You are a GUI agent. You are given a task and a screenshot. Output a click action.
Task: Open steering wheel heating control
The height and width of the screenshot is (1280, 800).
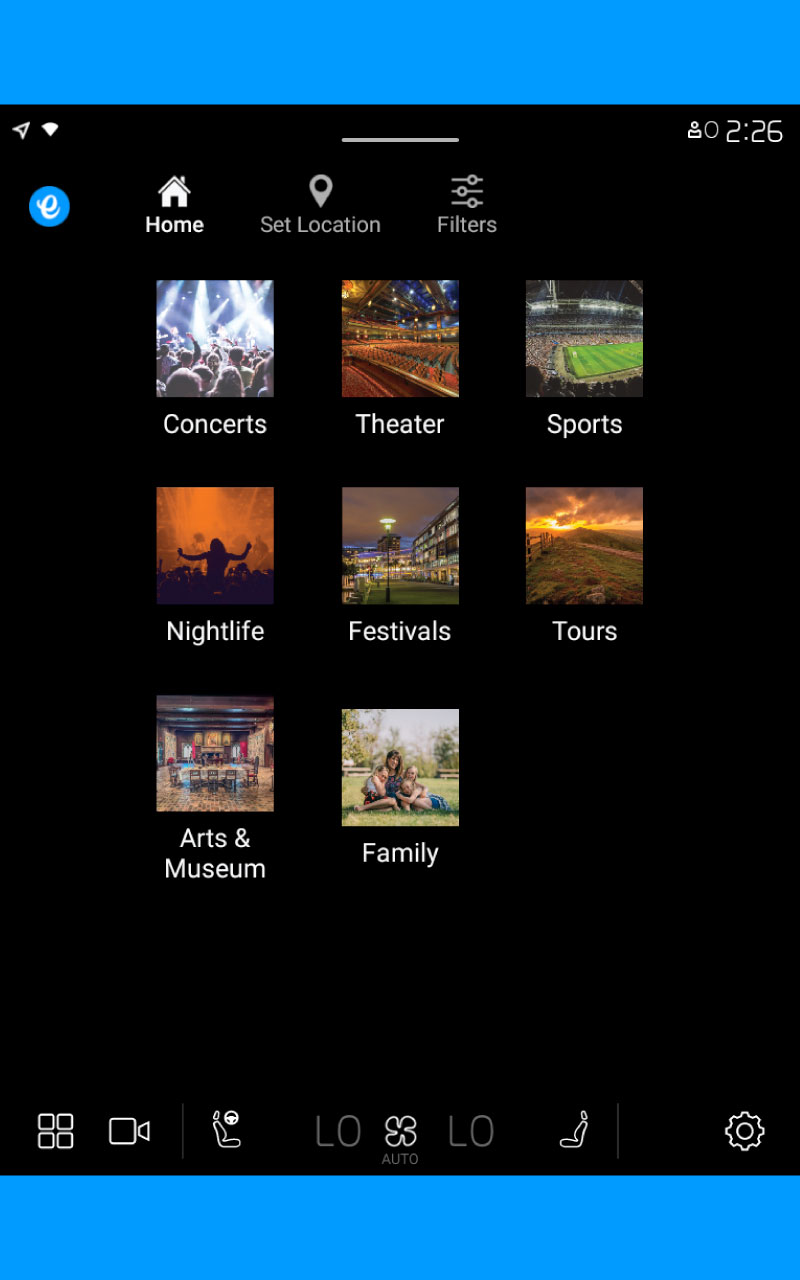227,1131
